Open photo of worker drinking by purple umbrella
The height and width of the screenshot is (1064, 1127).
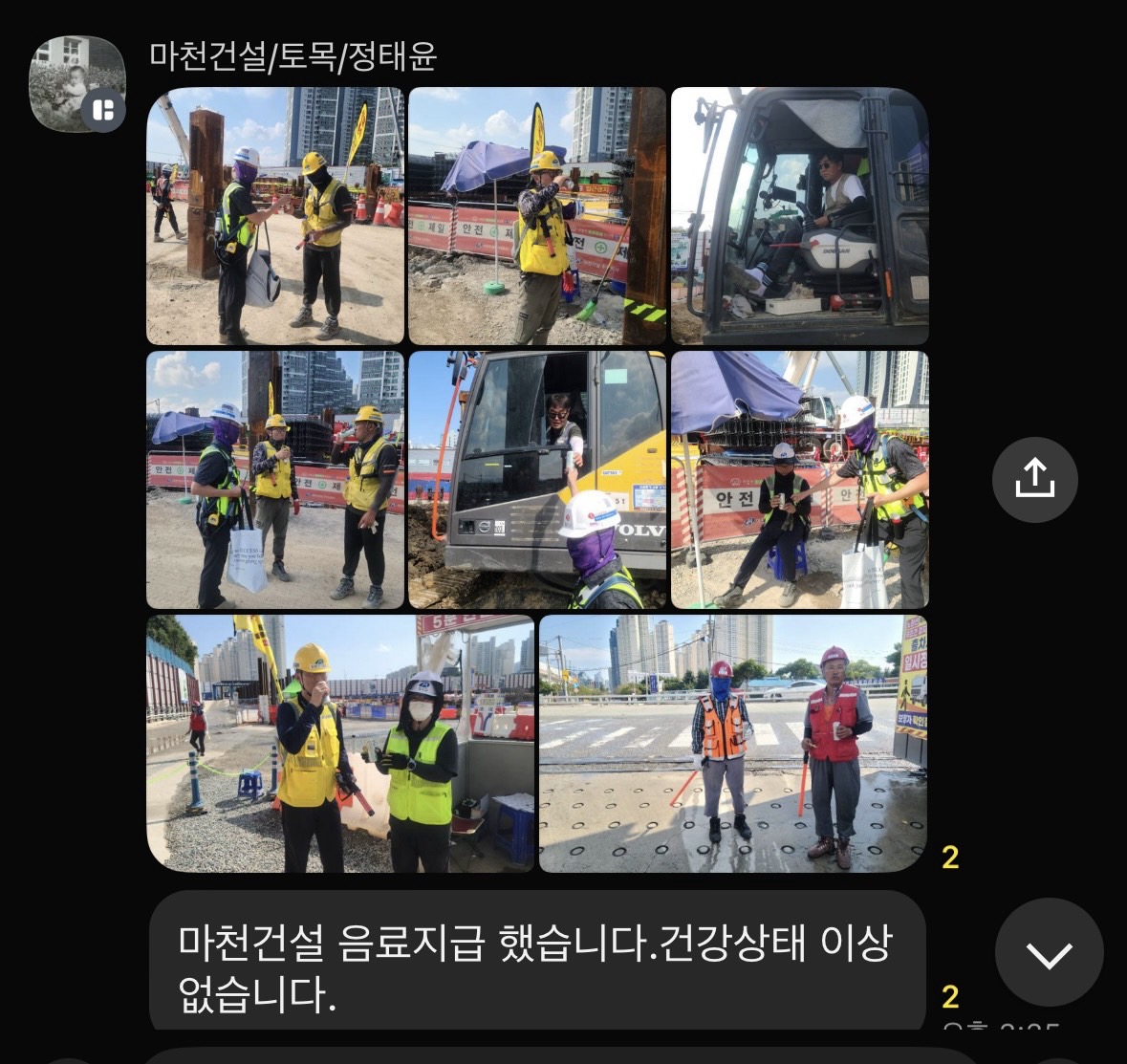point(536,216)
